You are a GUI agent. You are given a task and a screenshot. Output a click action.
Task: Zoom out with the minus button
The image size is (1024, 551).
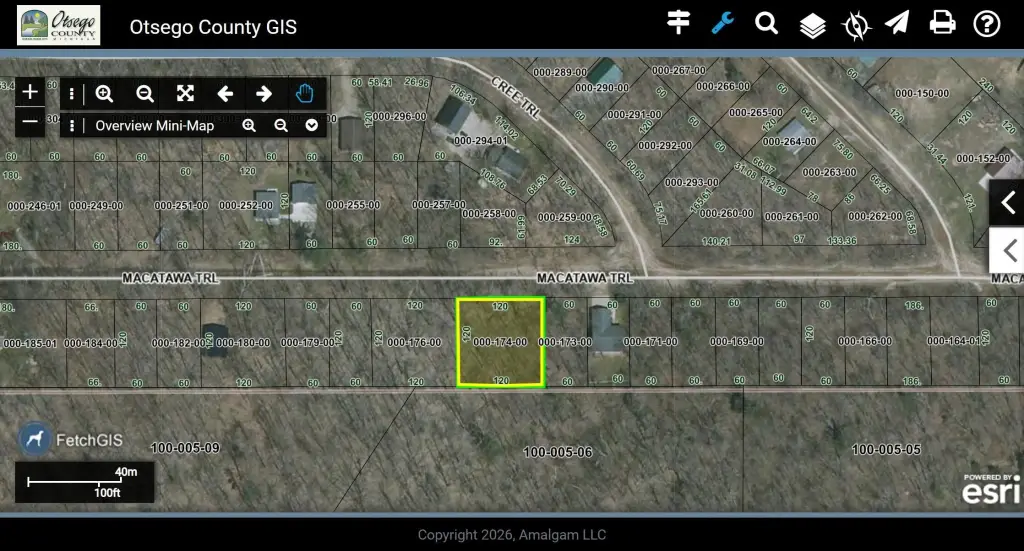(30, 122)
